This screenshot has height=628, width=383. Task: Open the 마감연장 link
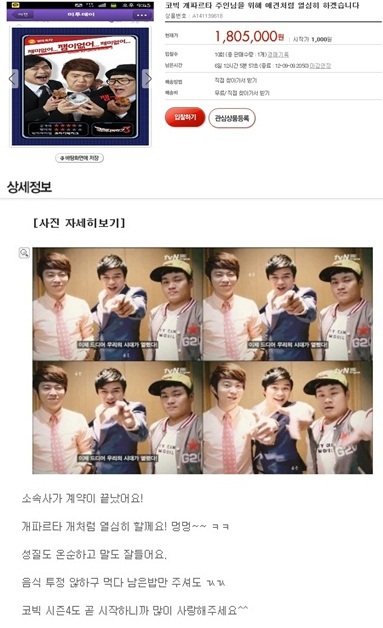pyautogui.click(x=320, y=66)
